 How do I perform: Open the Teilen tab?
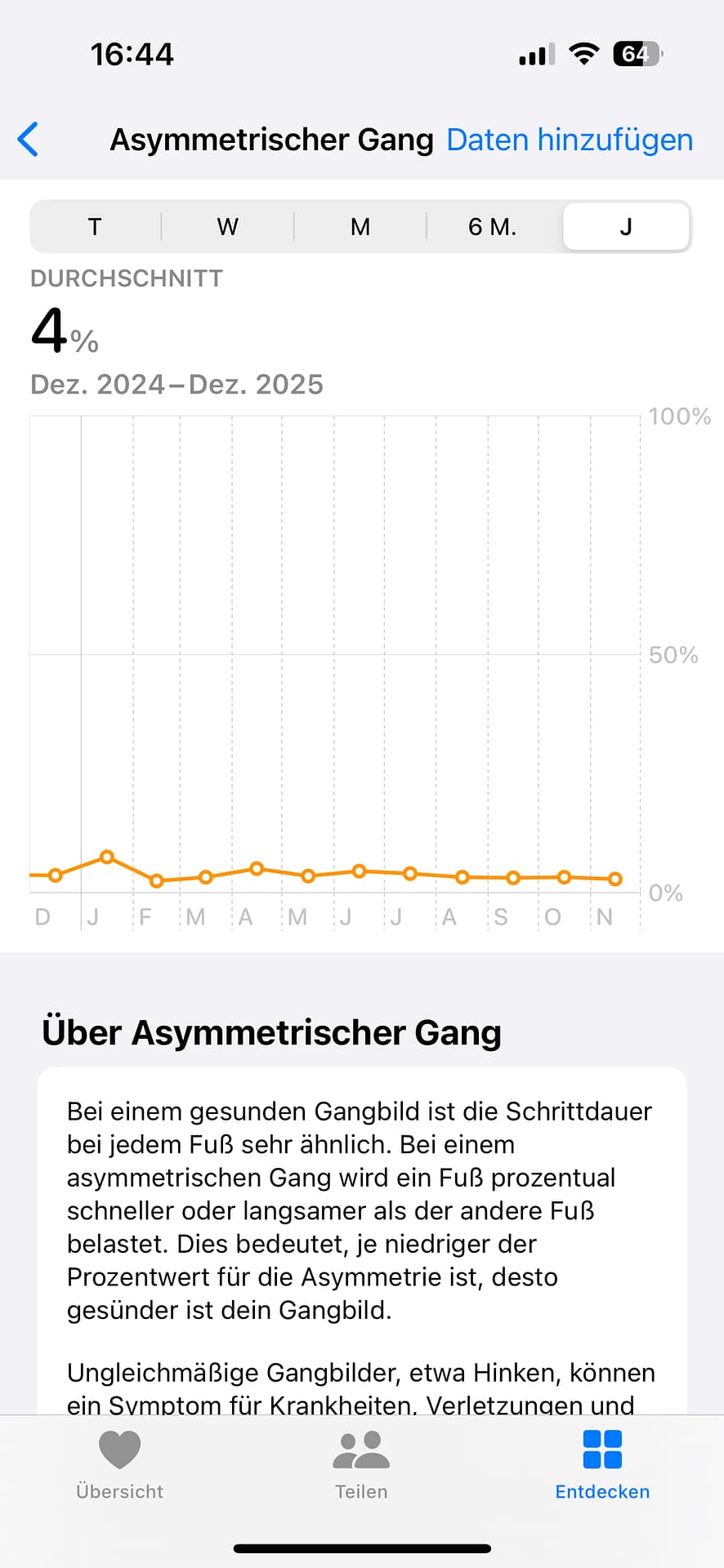point(361,1466)
